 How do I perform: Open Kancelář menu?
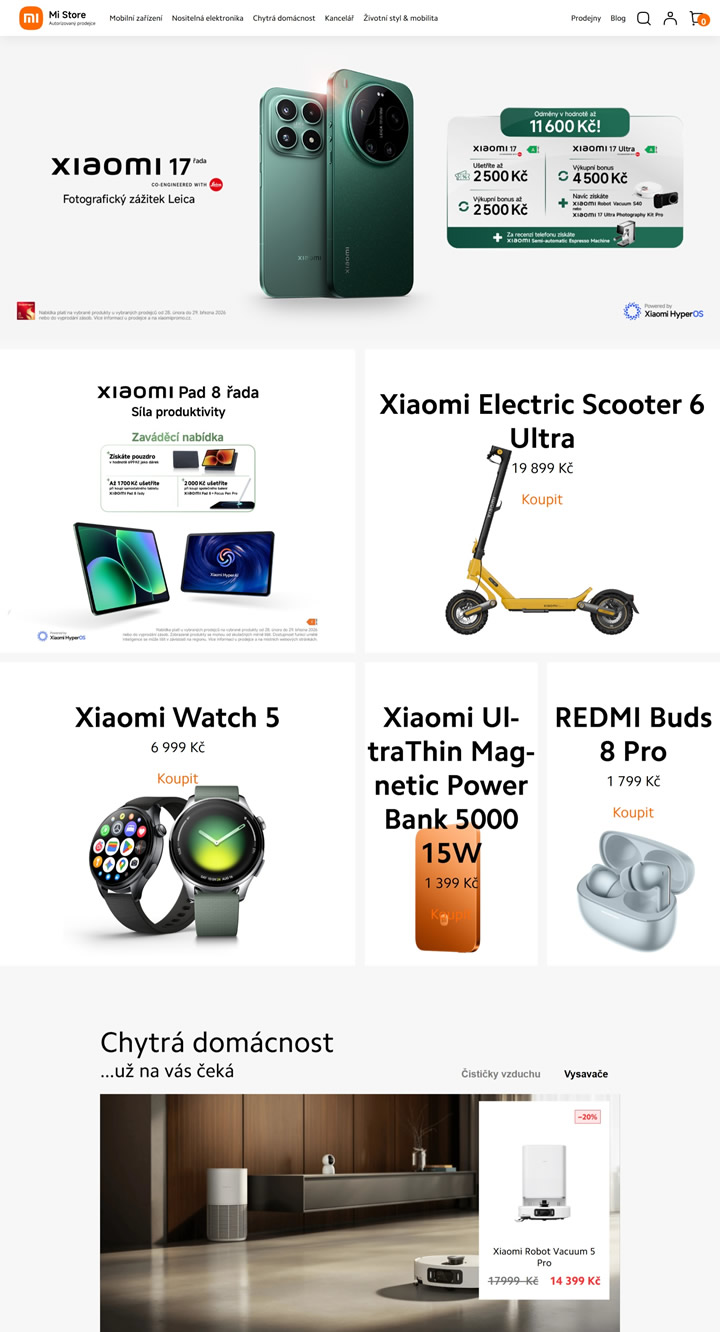[x=339, y=18]
